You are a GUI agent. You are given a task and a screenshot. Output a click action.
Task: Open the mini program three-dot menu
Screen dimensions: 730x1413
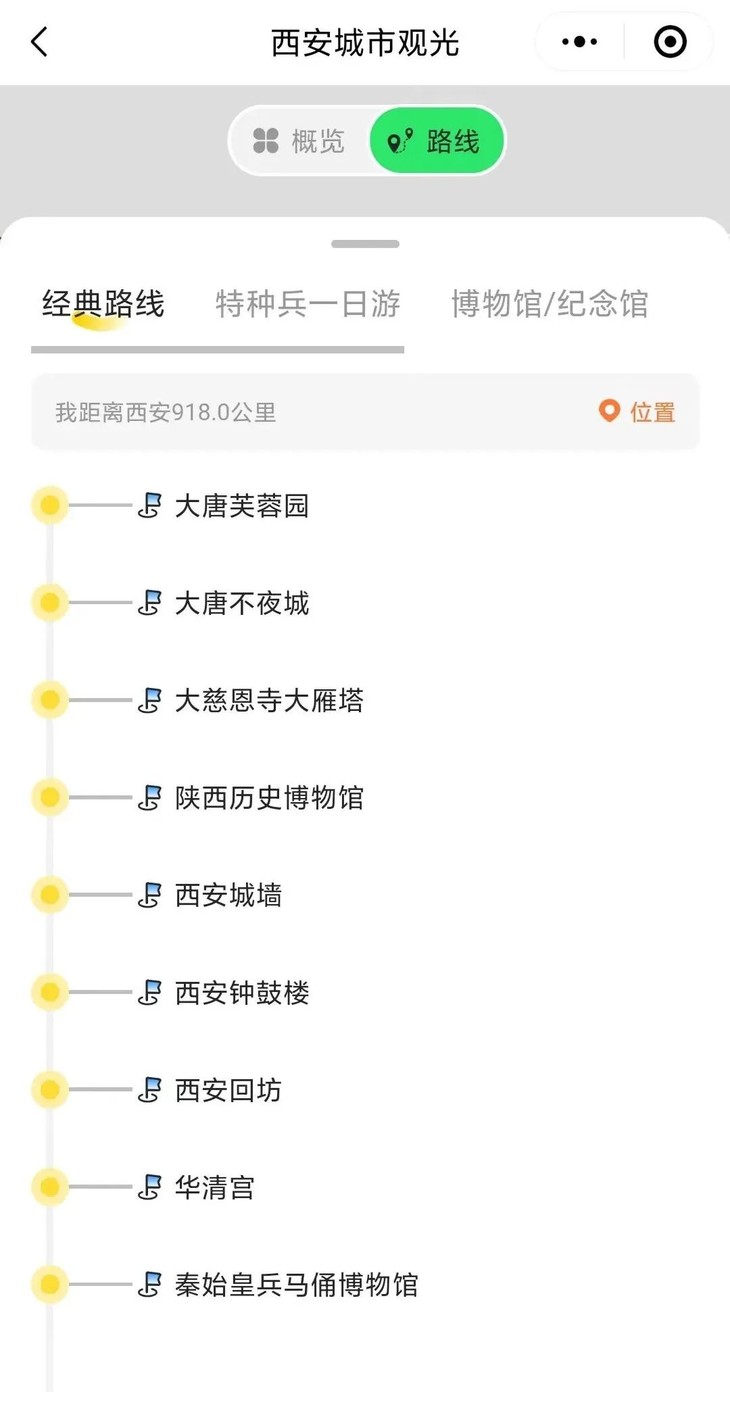tap(579, 42)
